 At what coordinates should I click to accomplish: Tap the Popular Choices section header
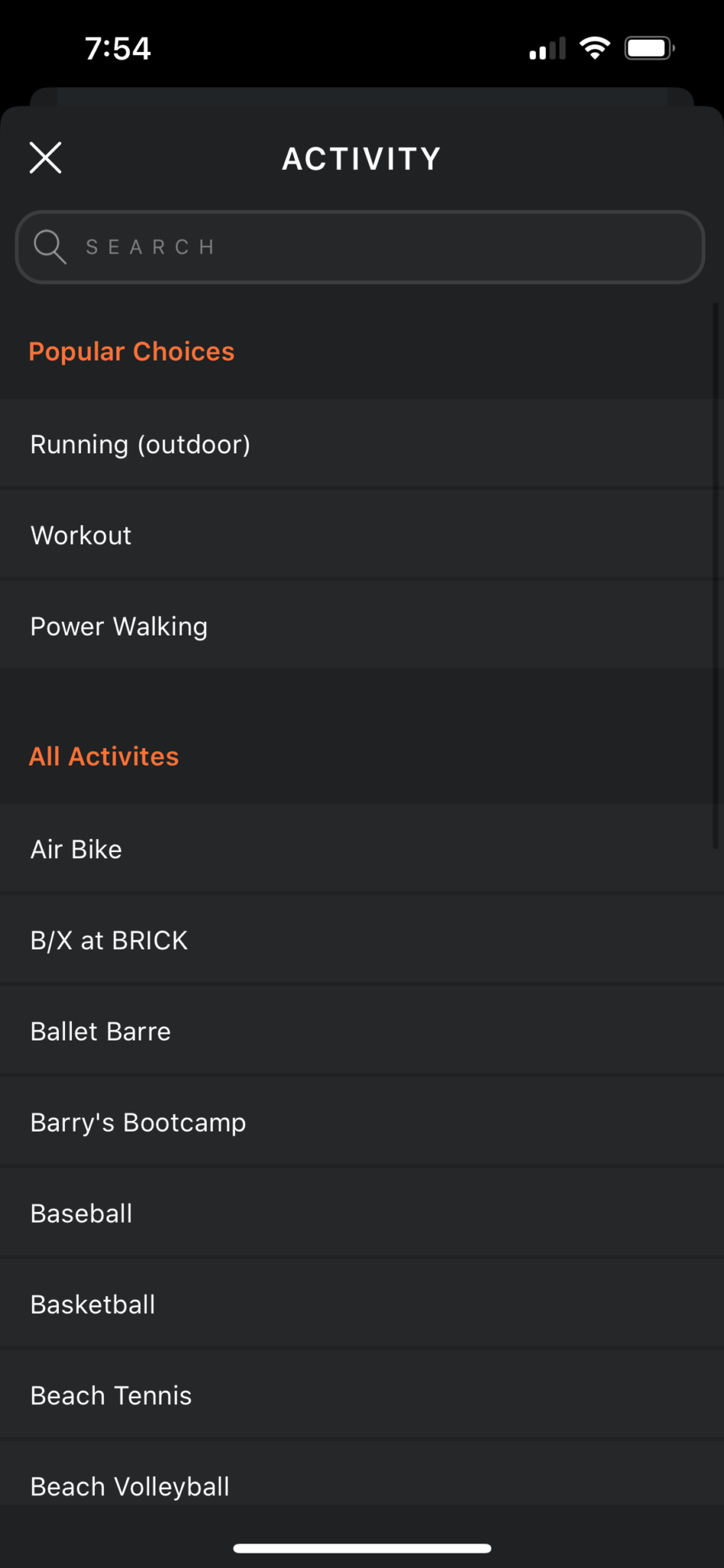(x=131, y=351)
